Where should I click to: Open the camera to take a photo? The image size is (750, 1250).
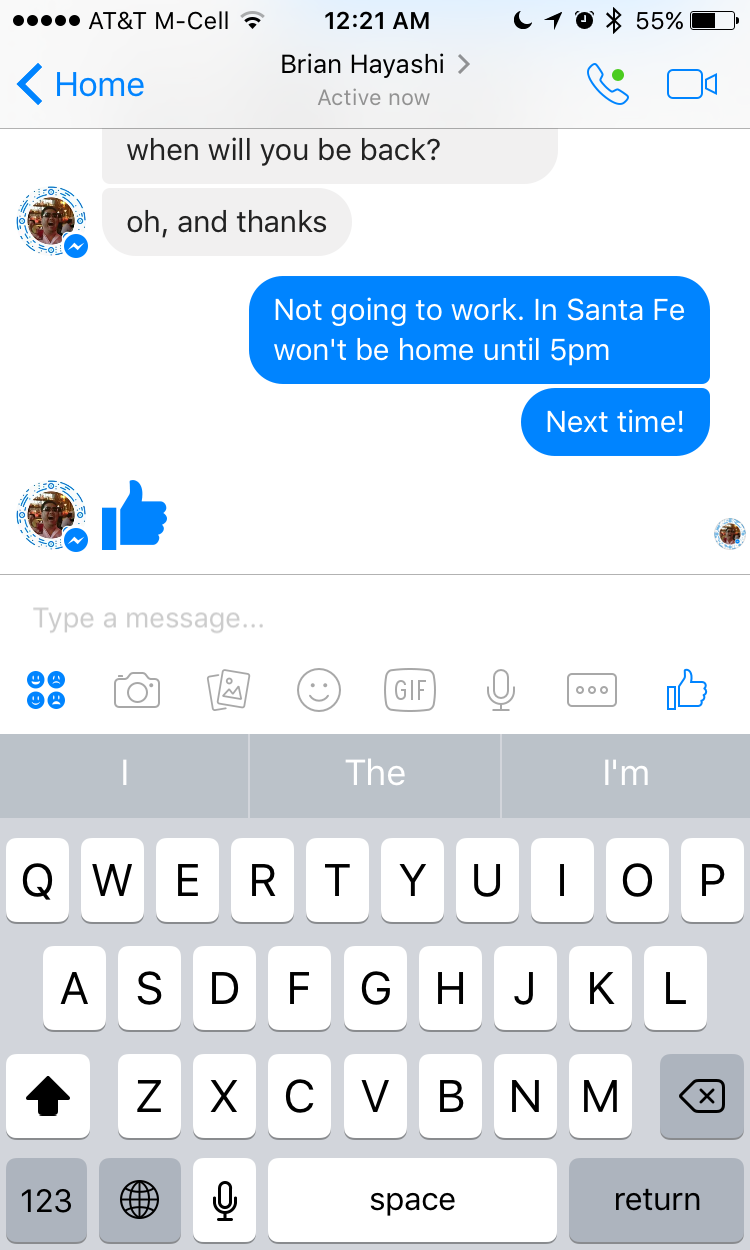point(137,689)
